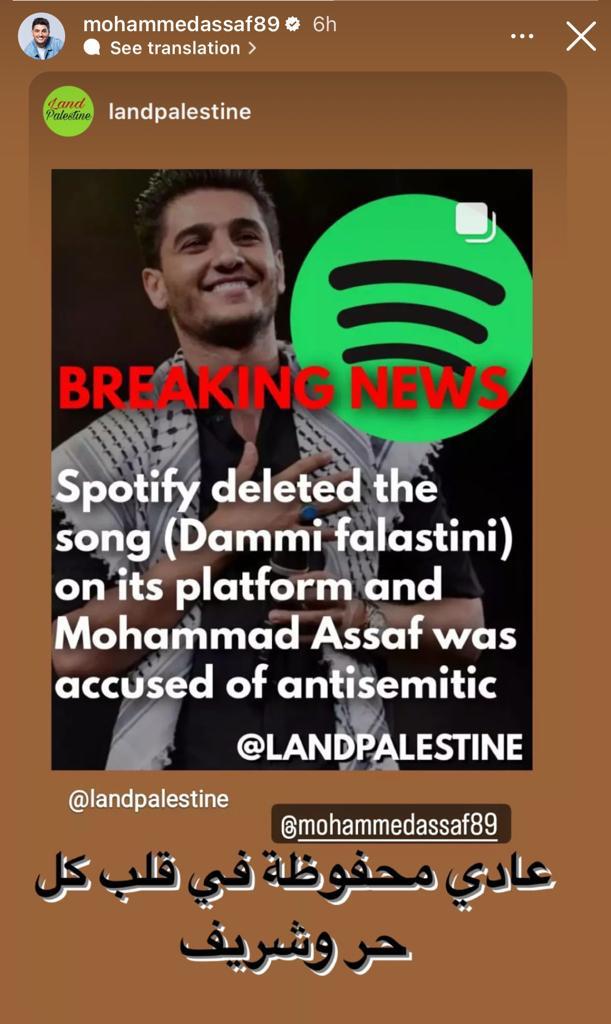This screenshot has width=611, height=1024.
Task: Tap the @mohammedassaf89 mention sticker
Action: (x=390, y=824)
